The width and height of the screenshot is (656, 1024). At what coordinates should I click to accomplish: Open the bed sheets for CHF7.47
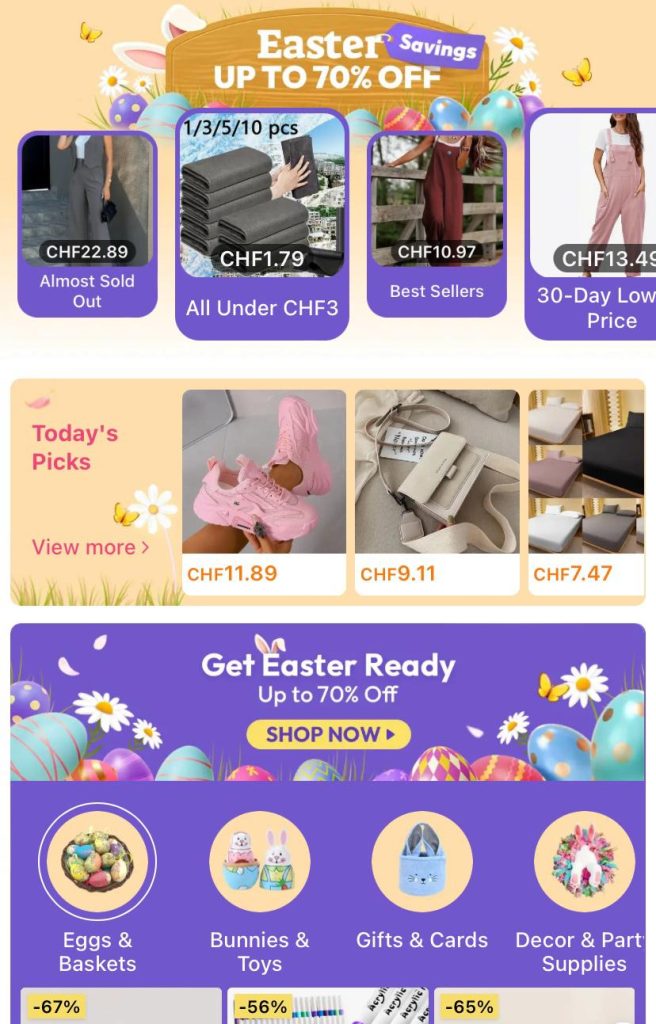point(586,490)
